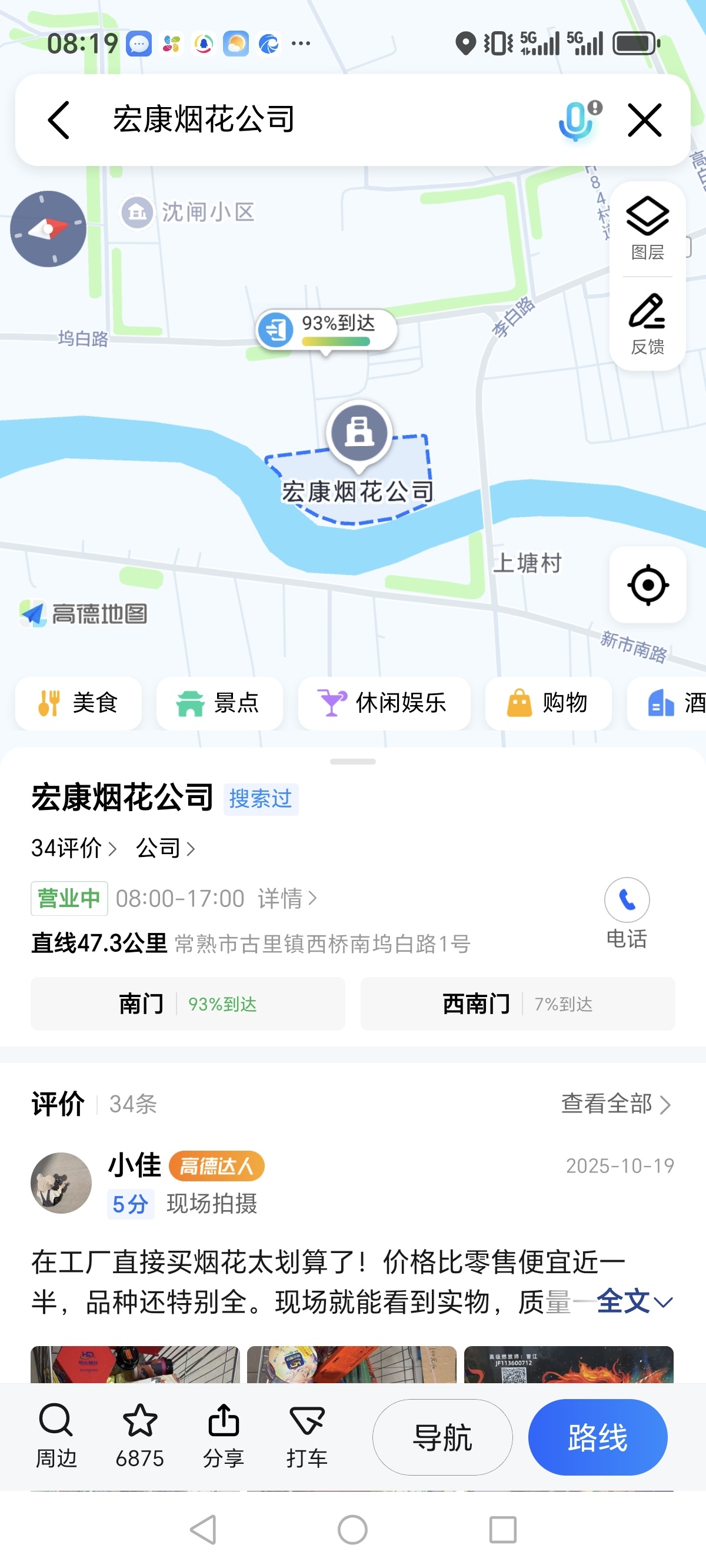Choose the 西南门 entrance option
This screenshot has height=1568, width=706.
click(518, 1004)
